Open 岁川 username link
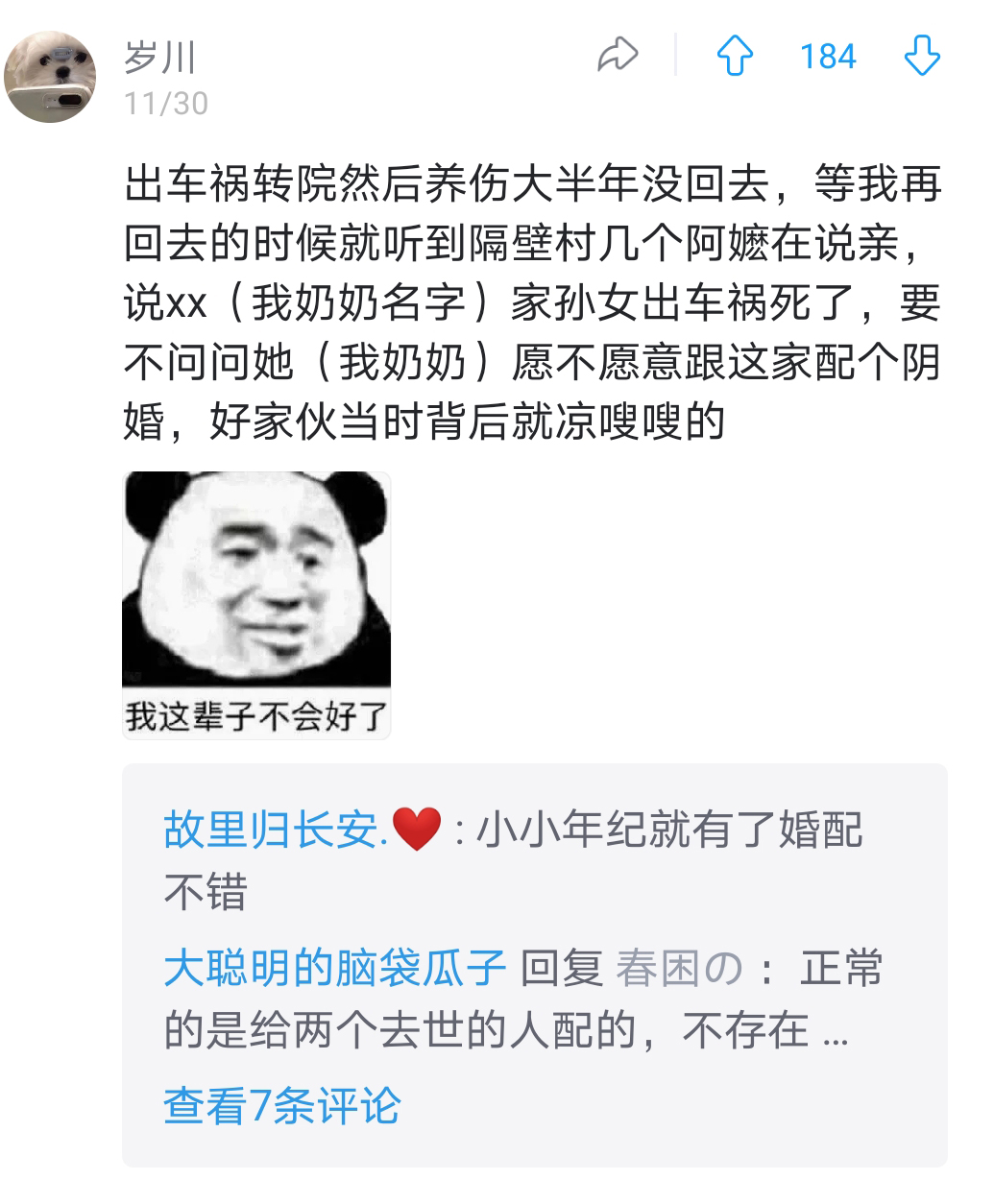 (160, 59)
